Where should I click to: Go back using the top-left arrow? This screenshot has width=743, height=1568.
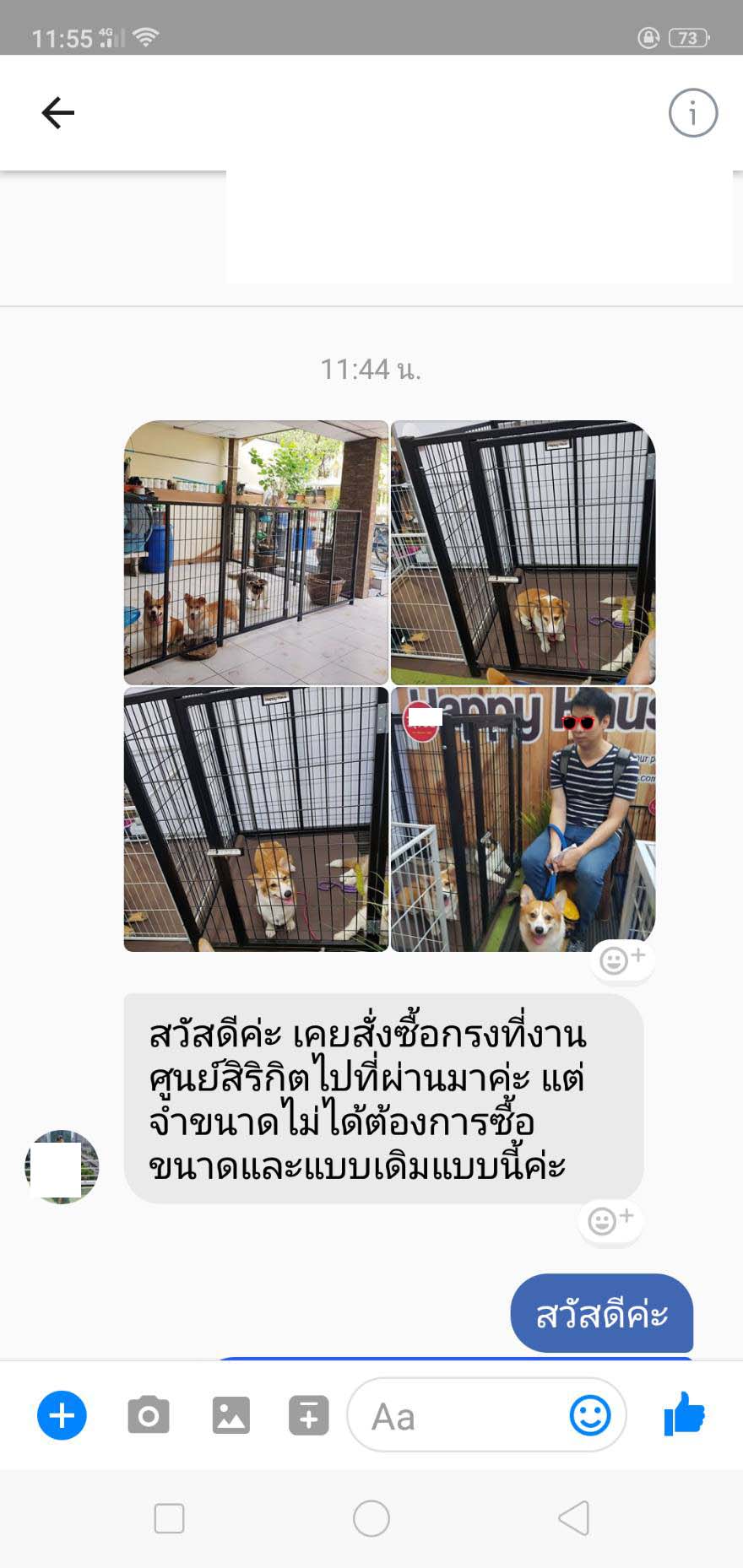tap(58, 112)
